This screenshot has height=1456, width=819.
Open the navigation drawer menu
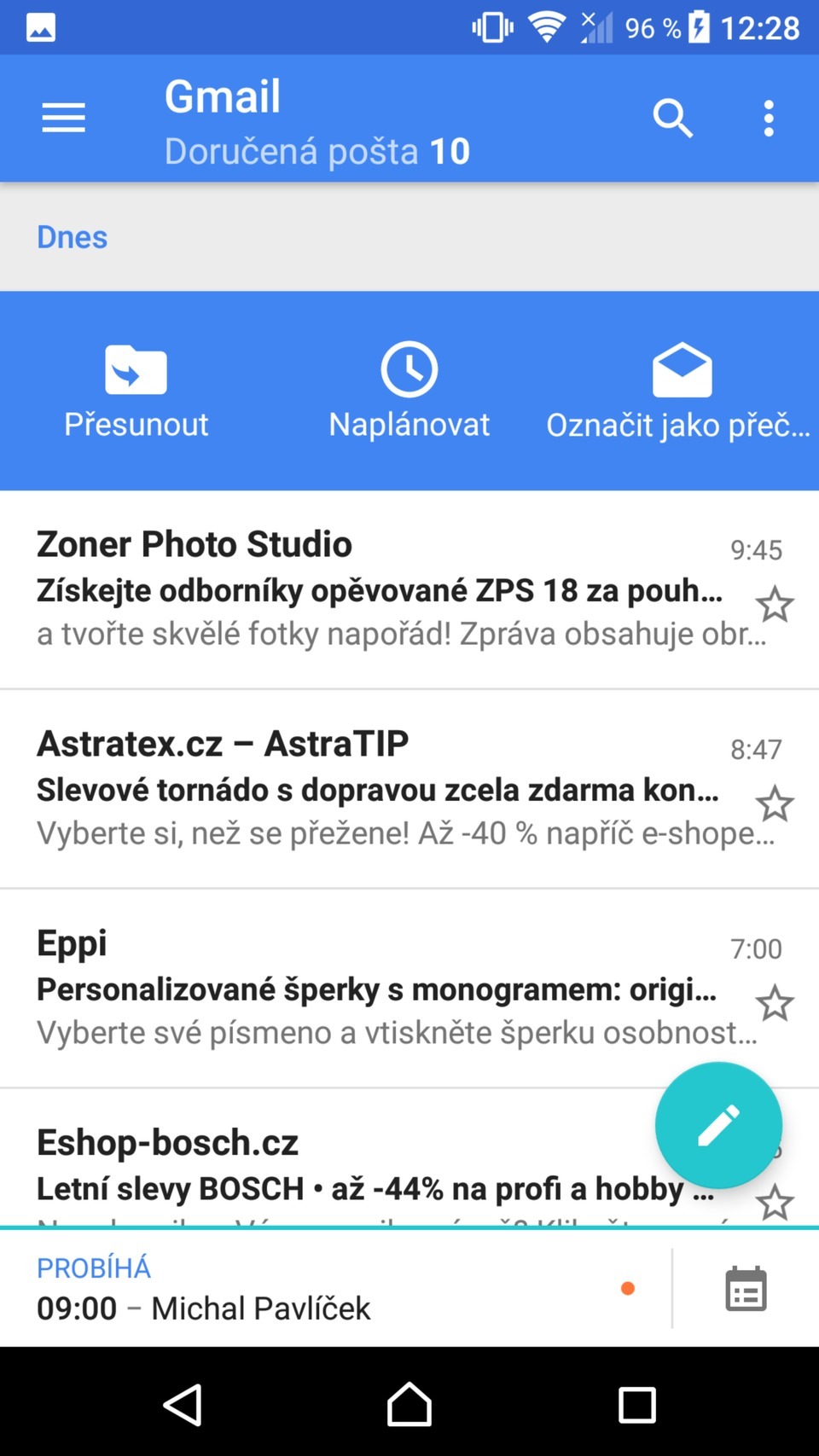(62, 119)
